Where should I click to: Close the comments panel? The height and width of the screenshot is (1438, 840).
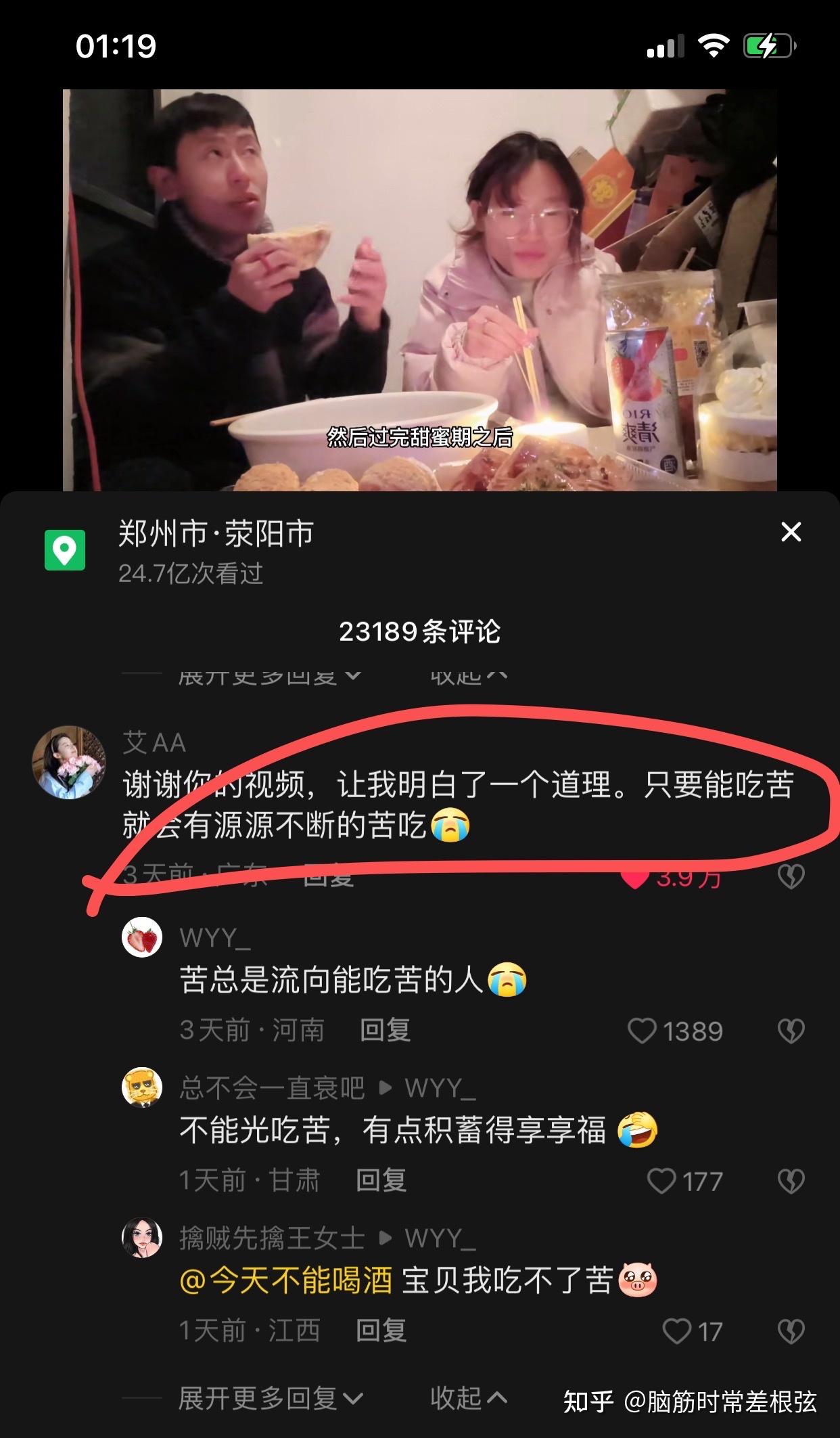coord(791,532)
